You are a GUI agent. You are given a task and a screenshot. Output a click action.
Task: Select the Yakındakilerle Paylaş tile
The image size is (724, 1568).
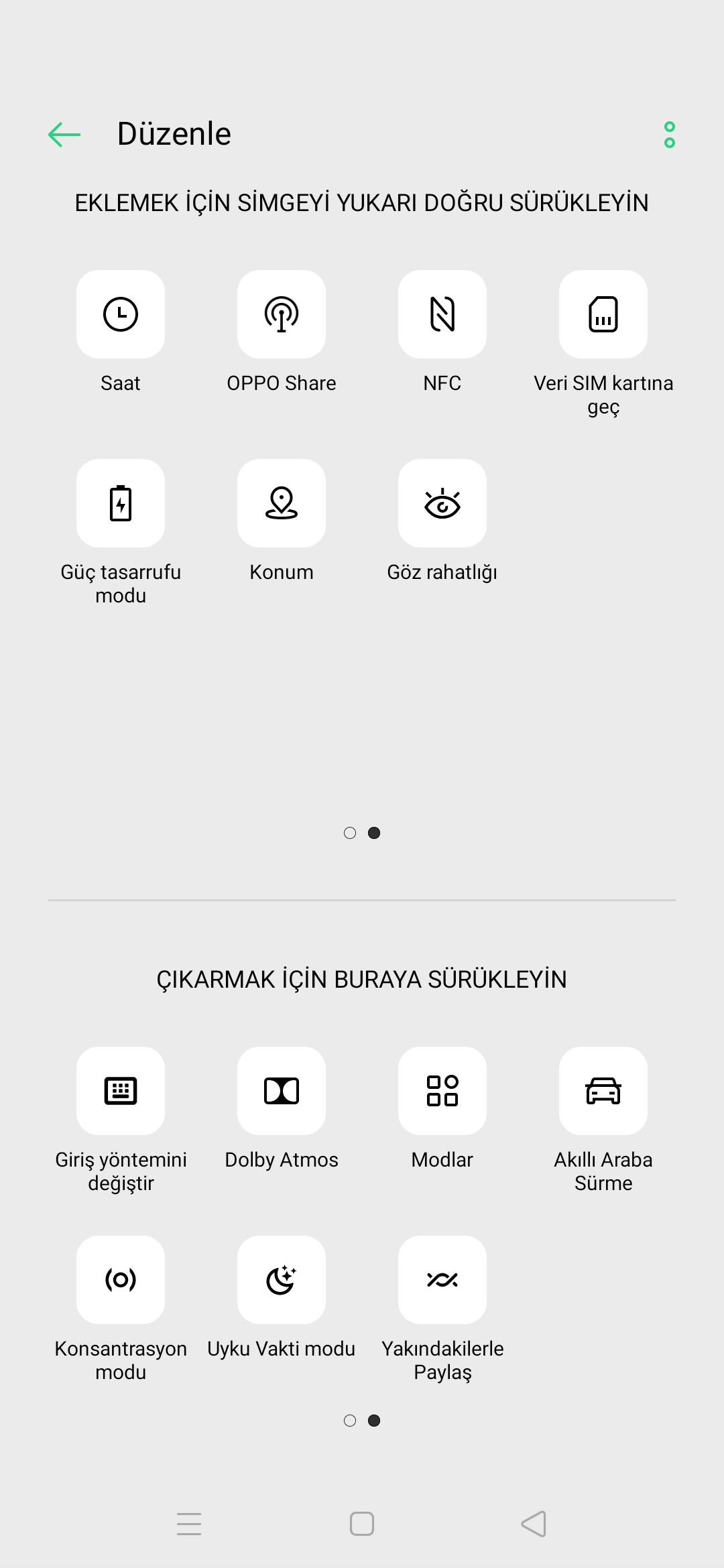click(x=442, y=1280)
